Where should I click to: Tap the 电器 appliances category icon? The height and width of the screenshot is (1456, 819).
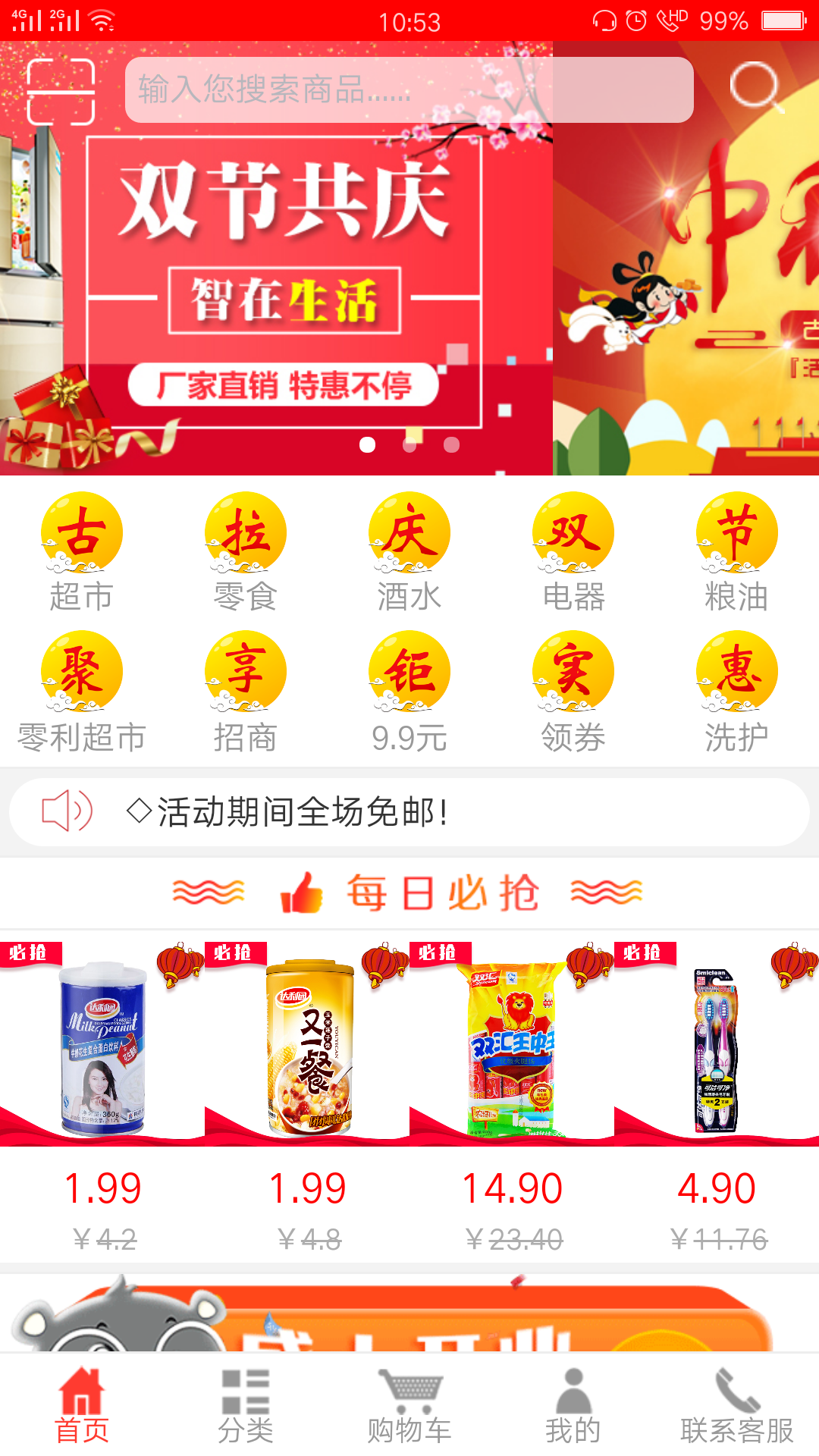(573, 532)
